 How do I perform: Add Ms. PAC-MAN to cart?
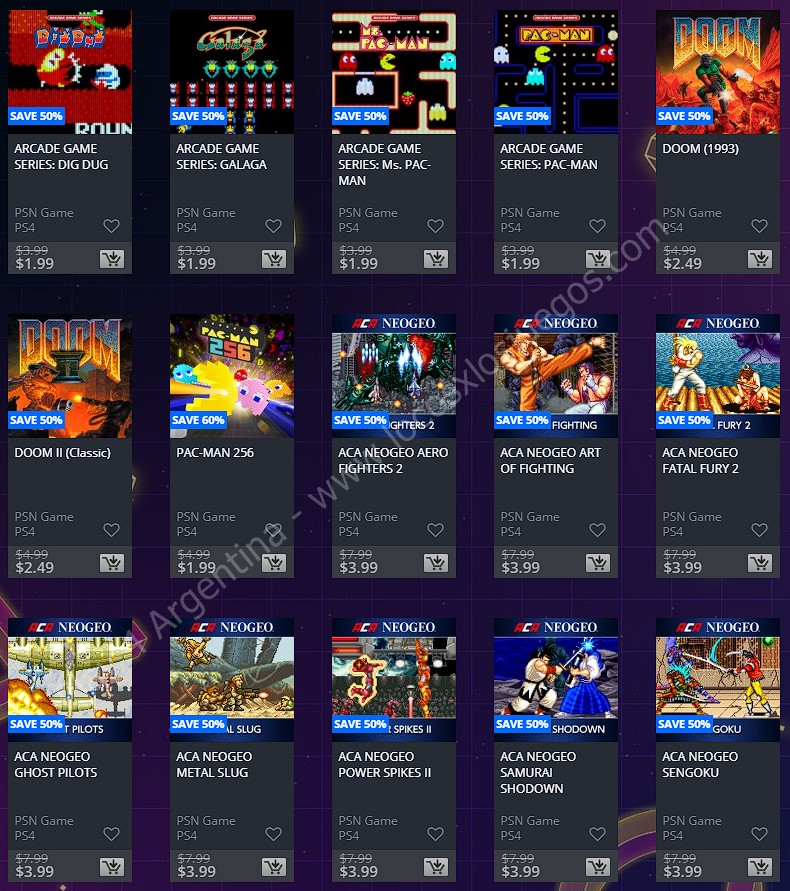point(435,260)
